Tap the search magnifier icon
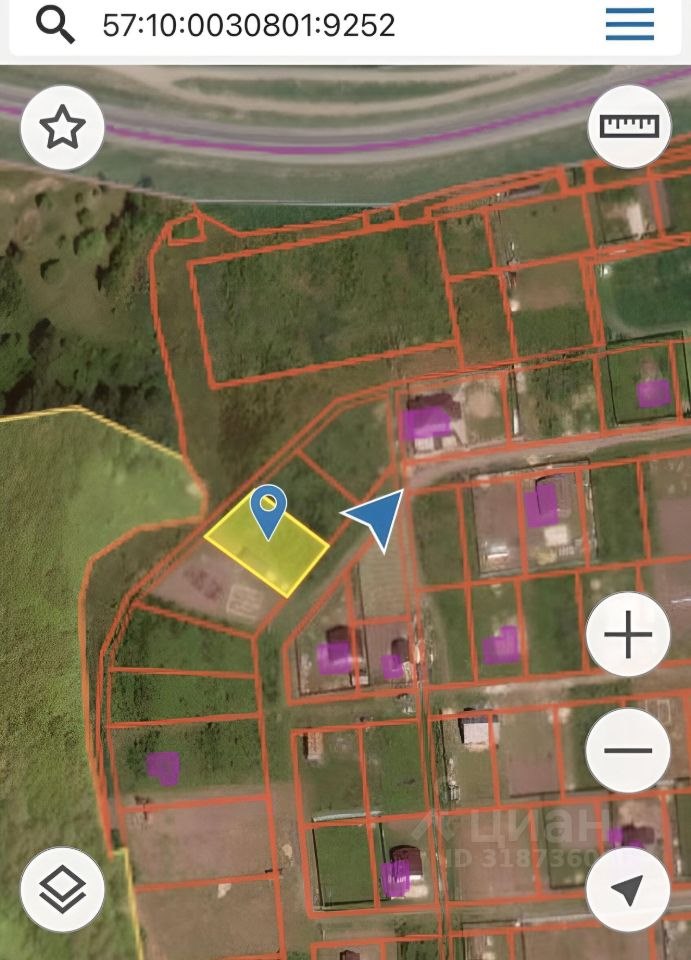This screenshot has width=691, height=960. pos(55,25)
